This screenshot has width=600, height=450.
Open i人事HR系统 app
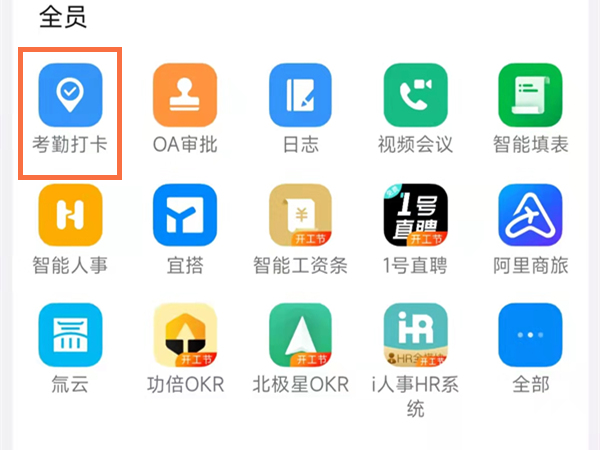click(416, 335)
